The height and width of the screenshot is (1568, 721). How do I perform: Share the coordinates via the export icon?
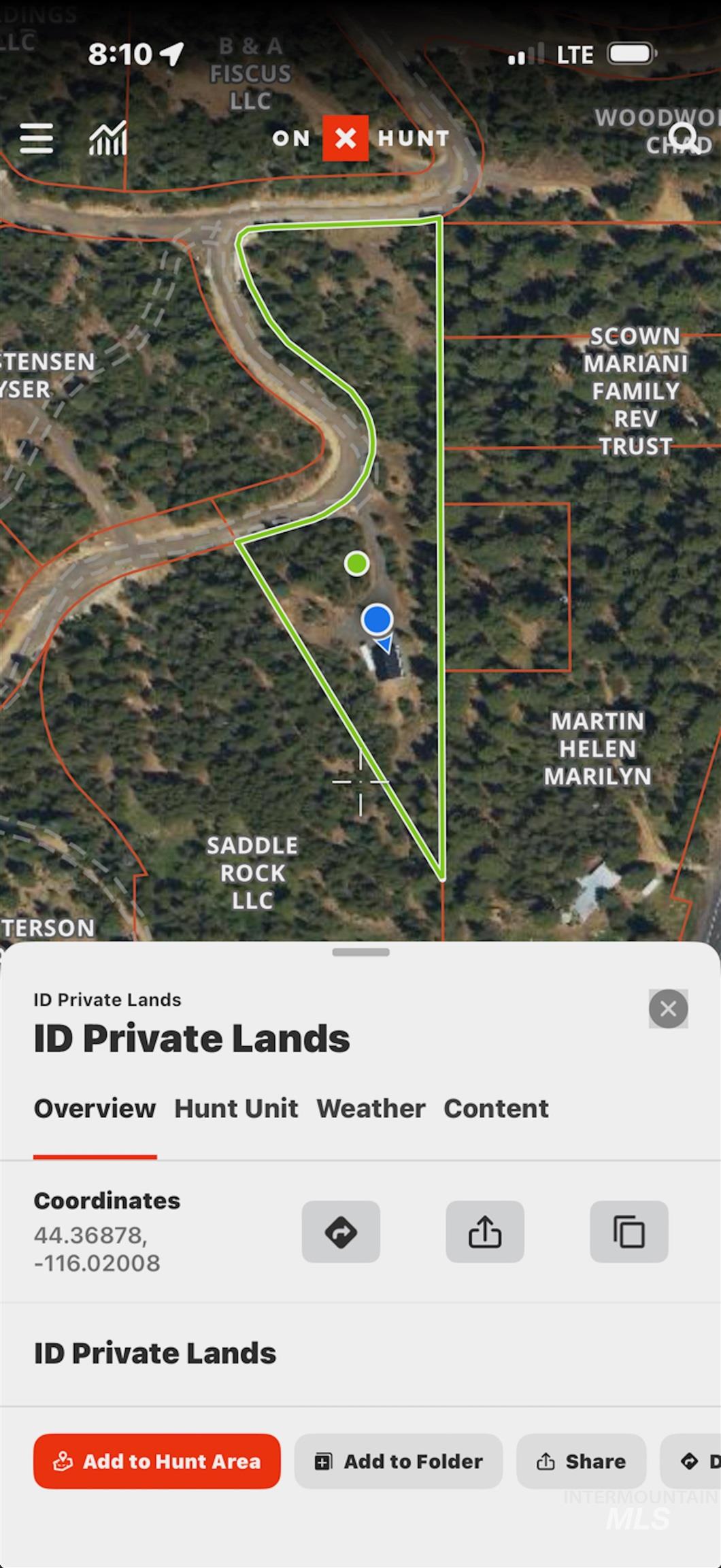point(484,1232)
